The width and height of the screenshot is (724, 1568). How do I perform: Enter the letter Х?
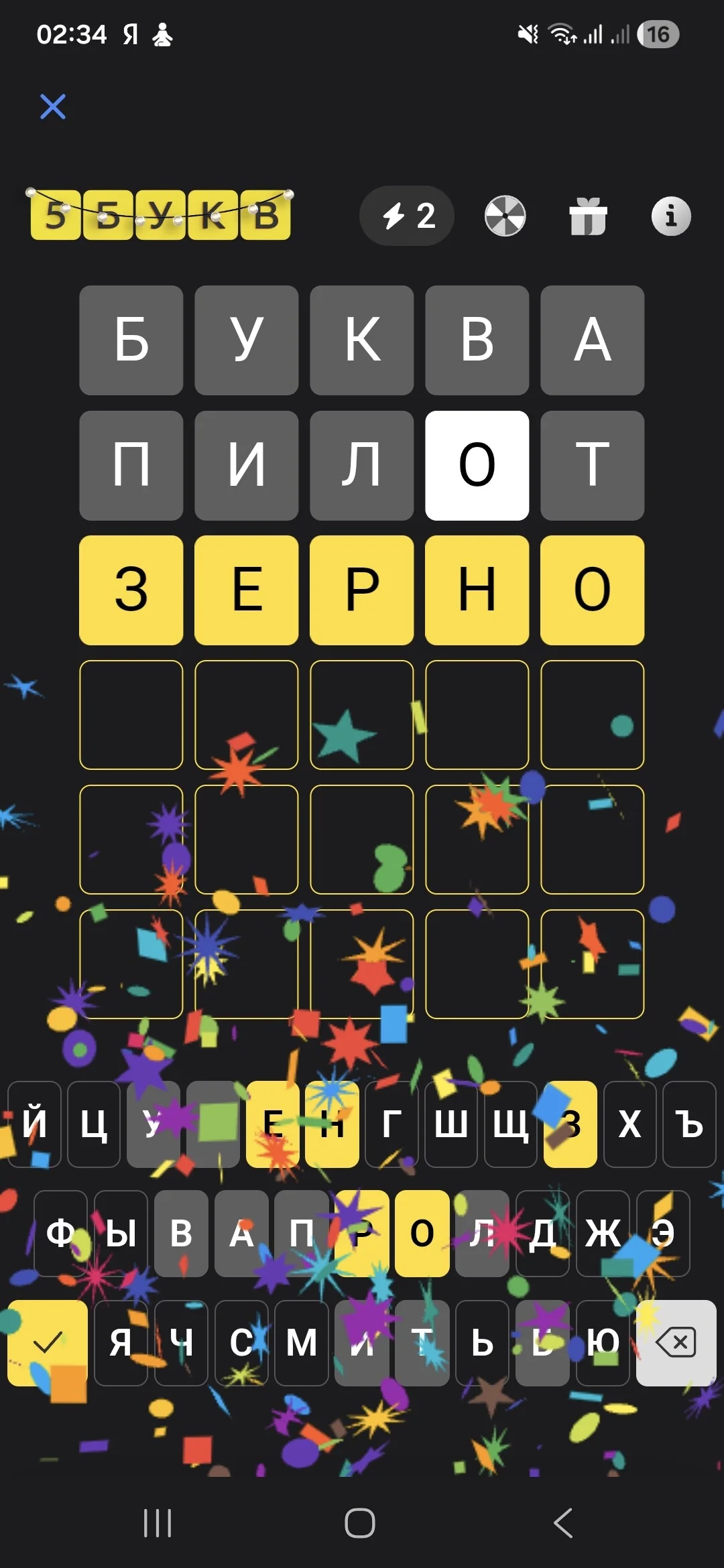click(629, 1124)
